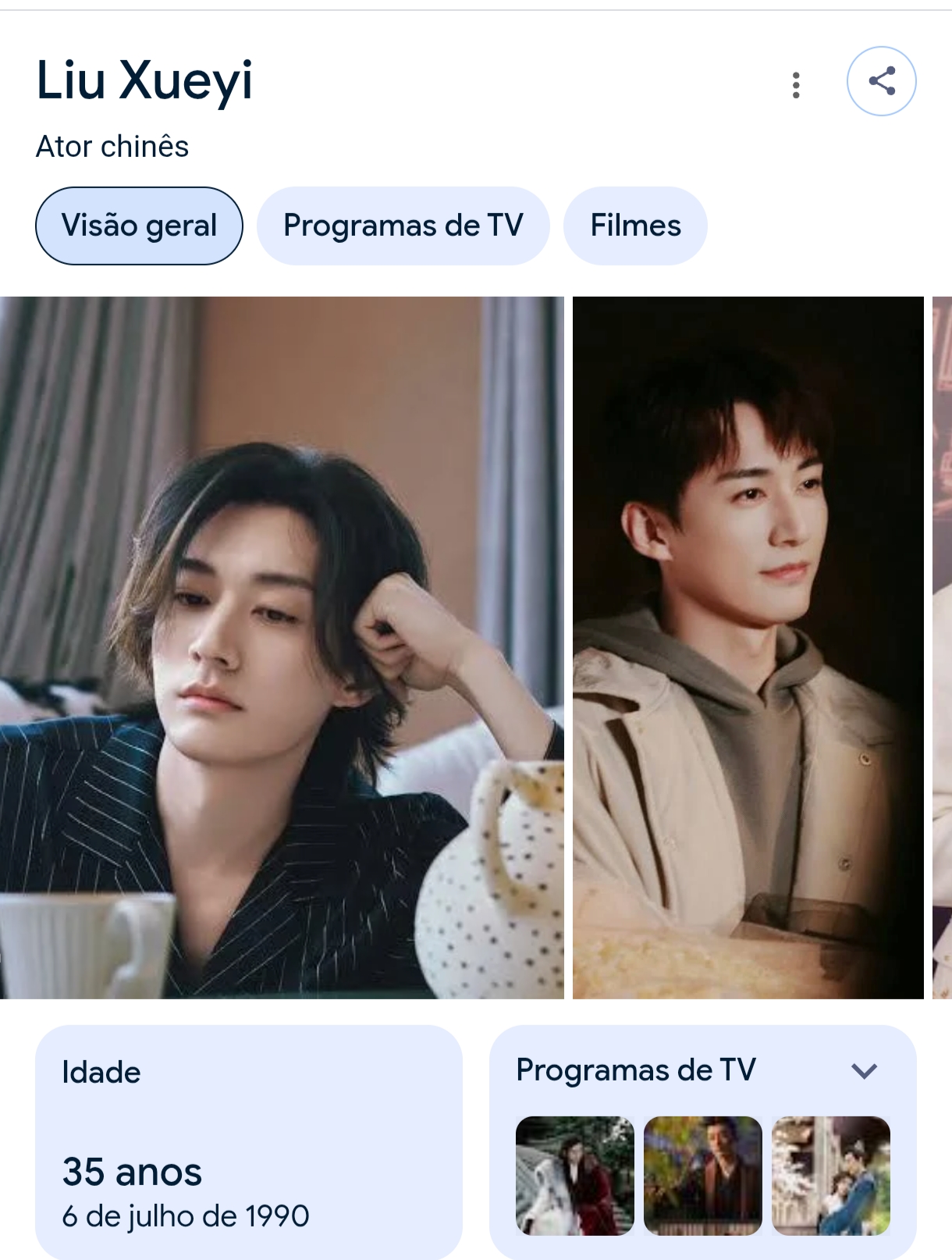This screenshot has height=1260, width=952.
Task: Open the three-dot overflow menu
Action: pos(796,84)
